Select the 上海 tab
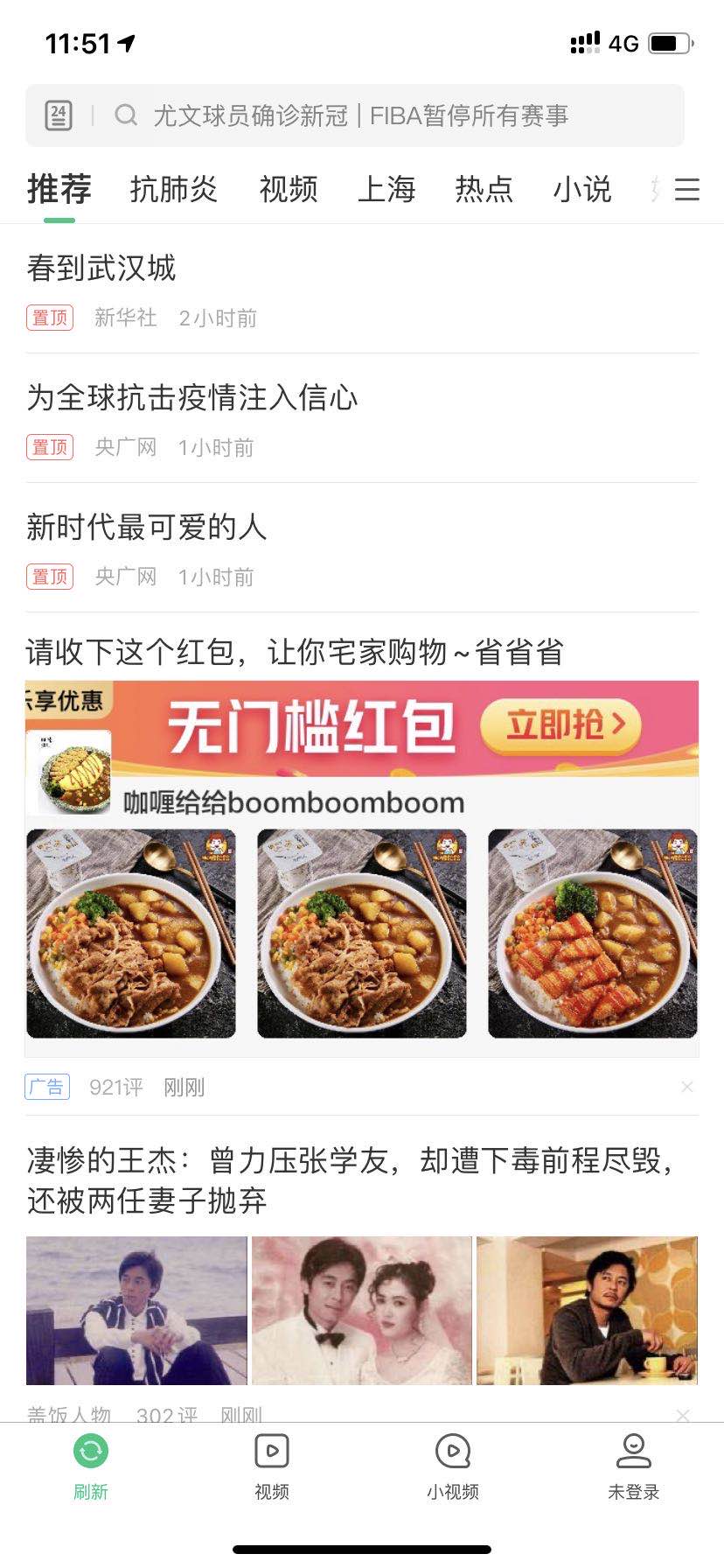724x1568 pixels. pos(386,189)
